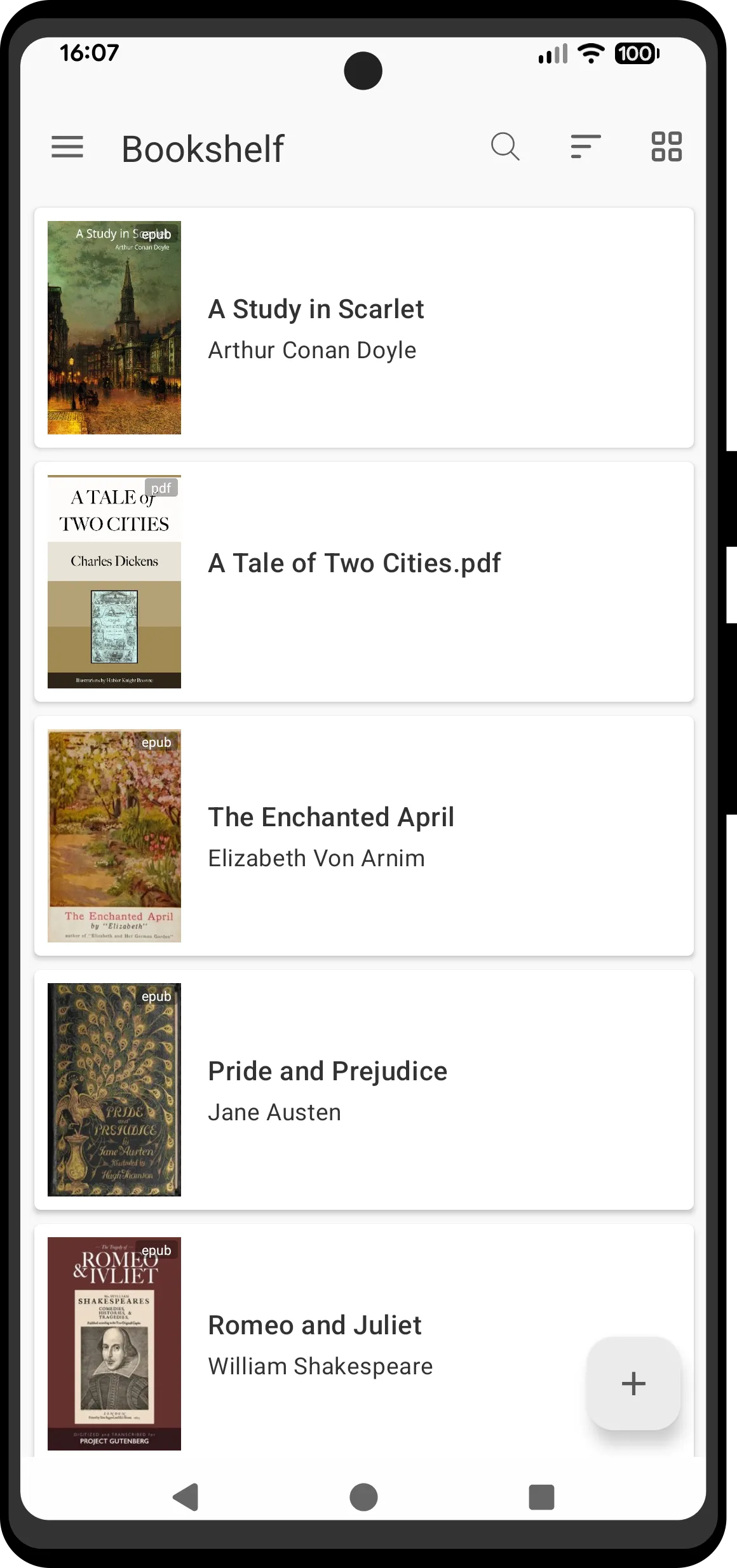Tap the epub badge on A Study in Scarlet
The width and height of the screenshot is (737, 1568).
156,234
